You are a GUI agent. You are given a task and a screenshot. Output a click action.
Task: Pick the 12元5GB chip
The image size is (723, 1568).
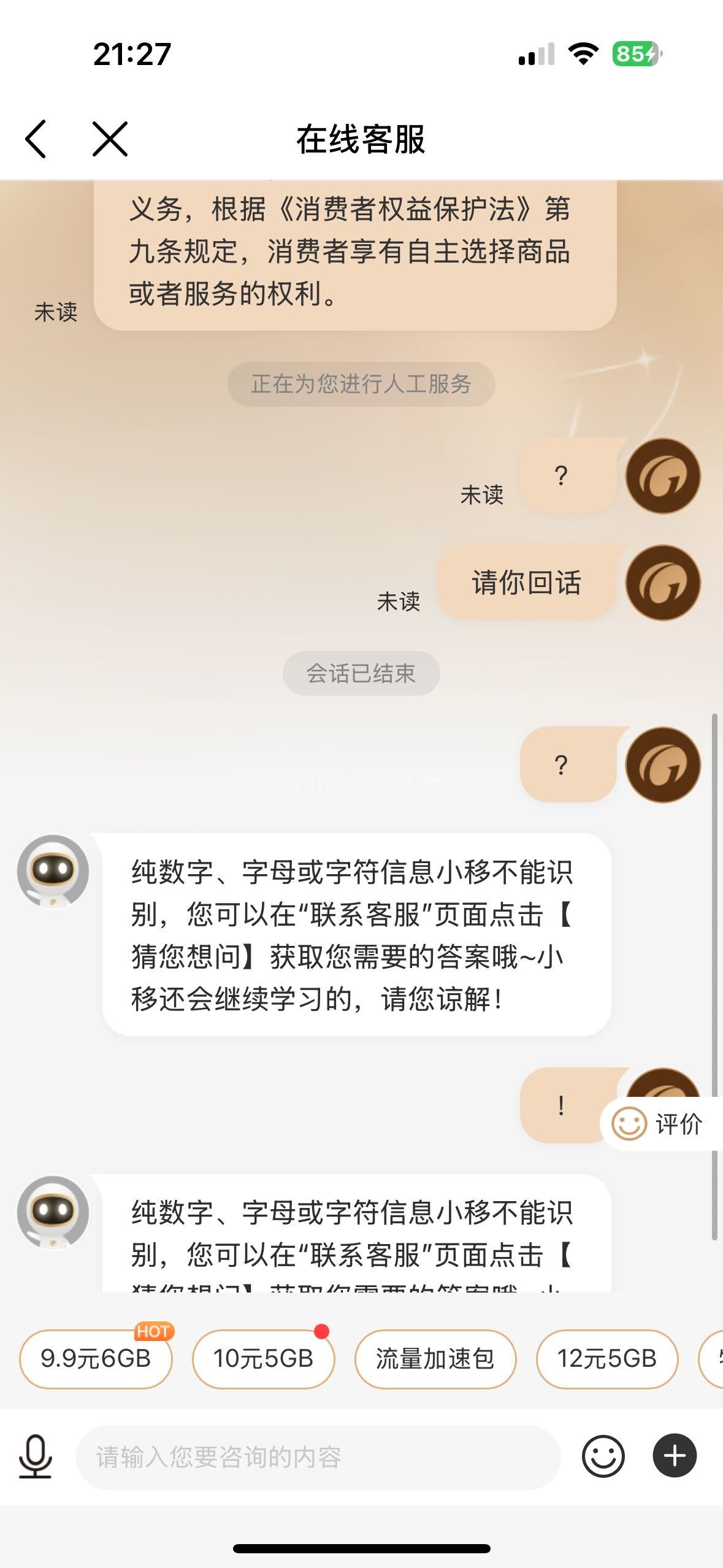(x=606, y=1359)
